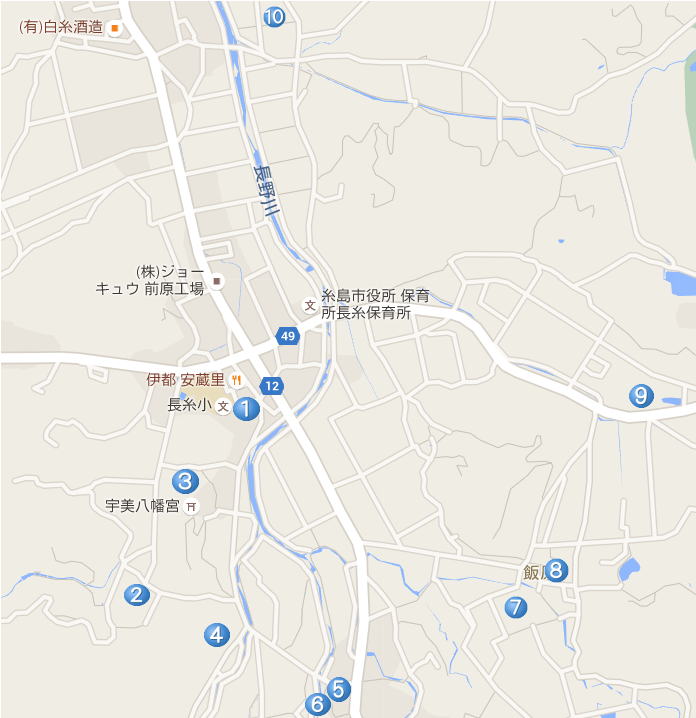Open the 宇美八幡宮 shrine marker
Image resolution: width=696 pixels, height=718 pixels.
tap(192, 506)
